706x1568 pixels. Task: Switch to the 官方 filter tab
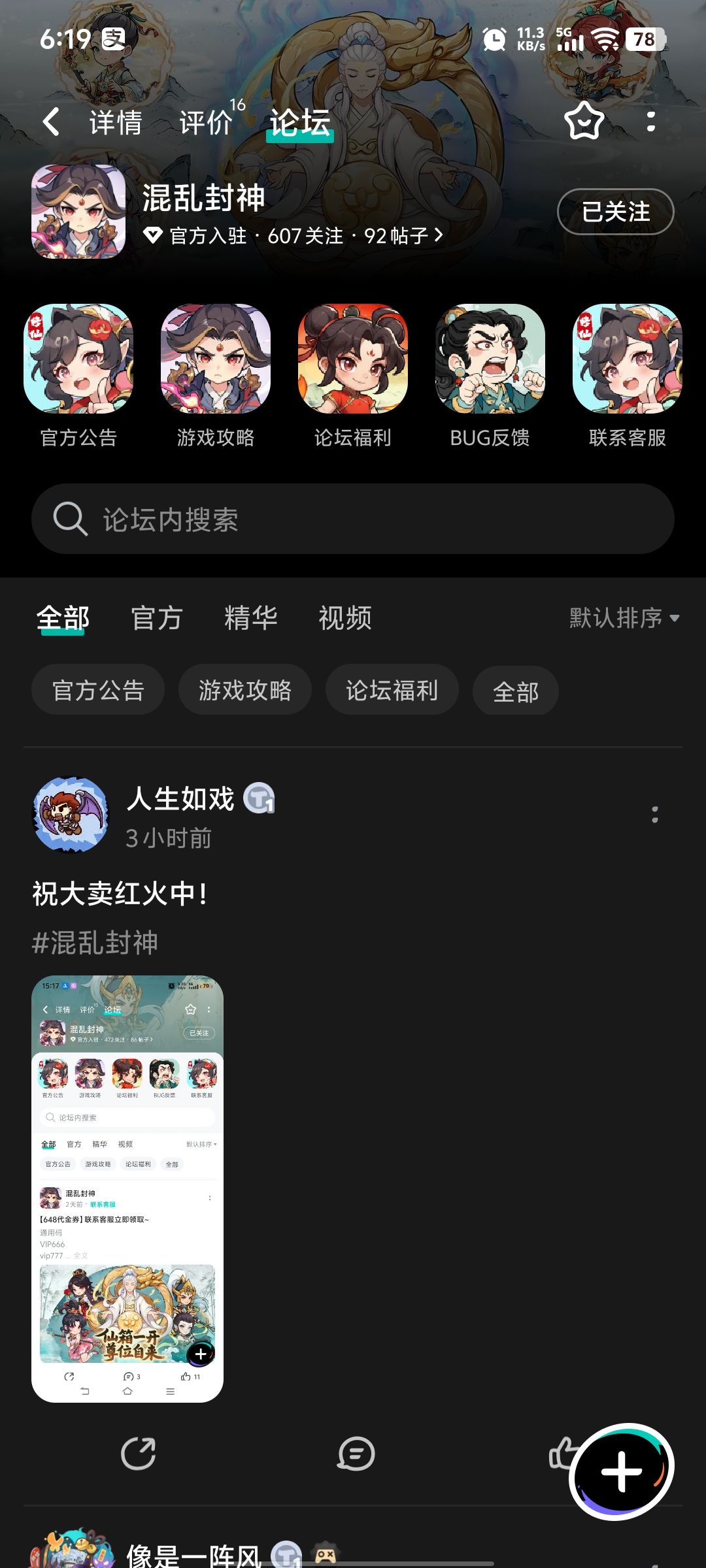tap(157, 618)
